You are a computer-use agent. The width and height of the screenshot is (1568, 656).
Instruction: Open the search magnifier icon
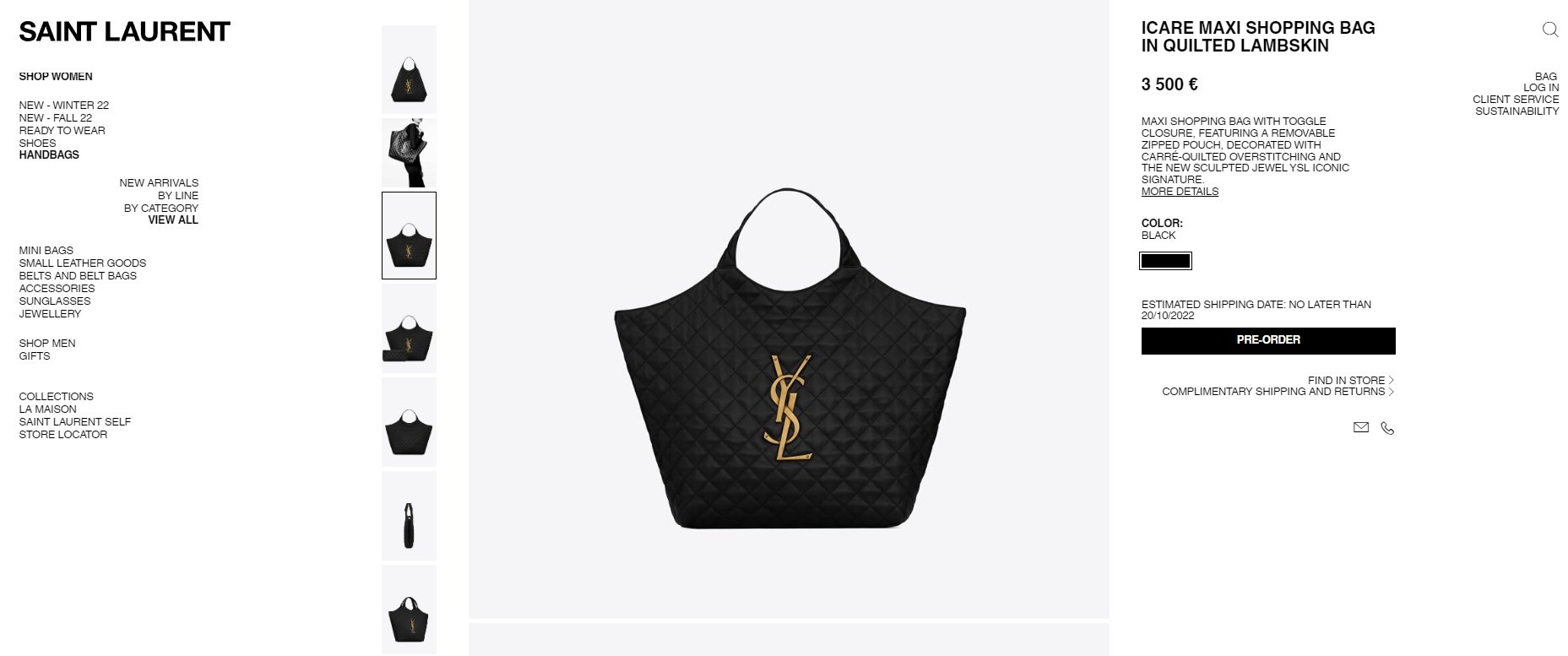tap(1549, 30)
